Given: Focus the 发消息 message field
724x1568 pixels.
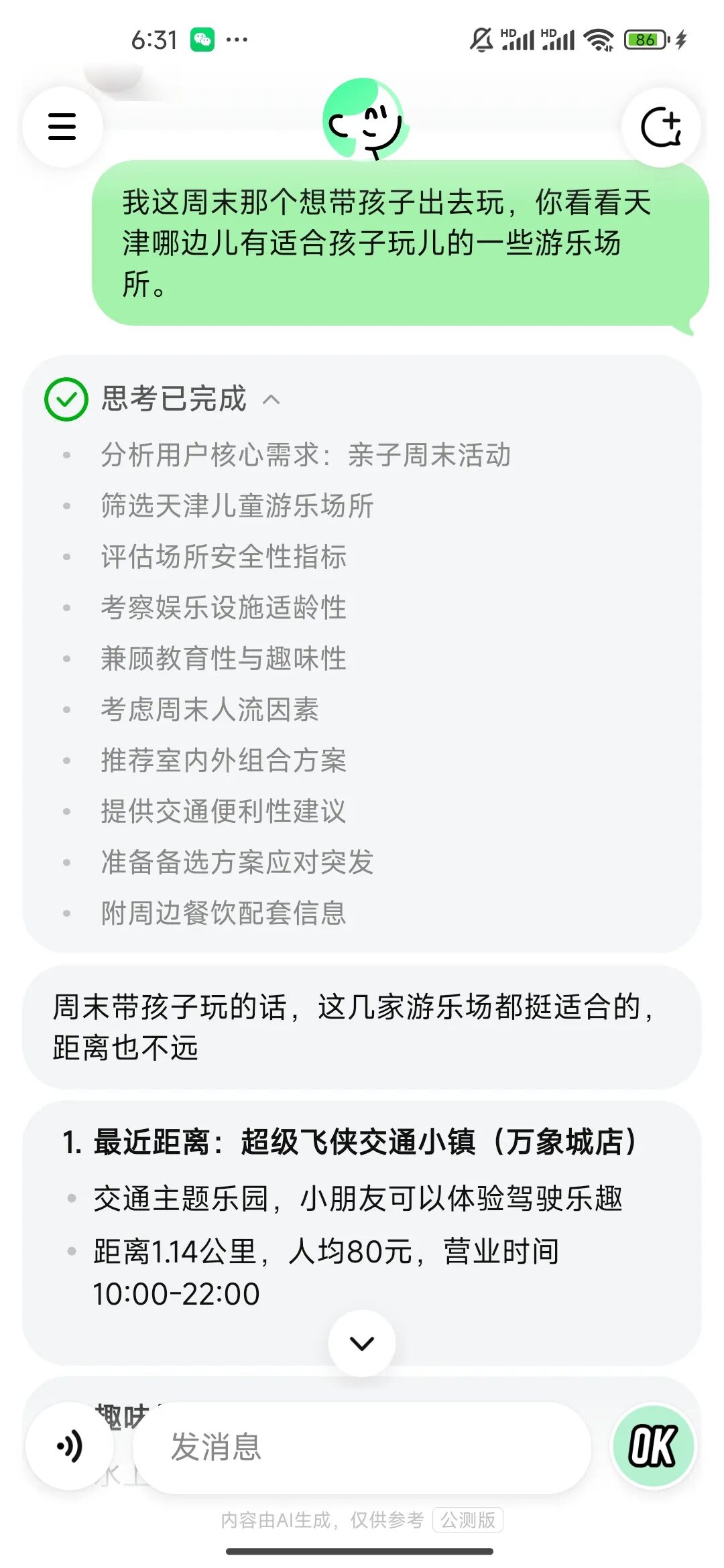Looking at the screenshot, I should click(x=362, y=1447).
